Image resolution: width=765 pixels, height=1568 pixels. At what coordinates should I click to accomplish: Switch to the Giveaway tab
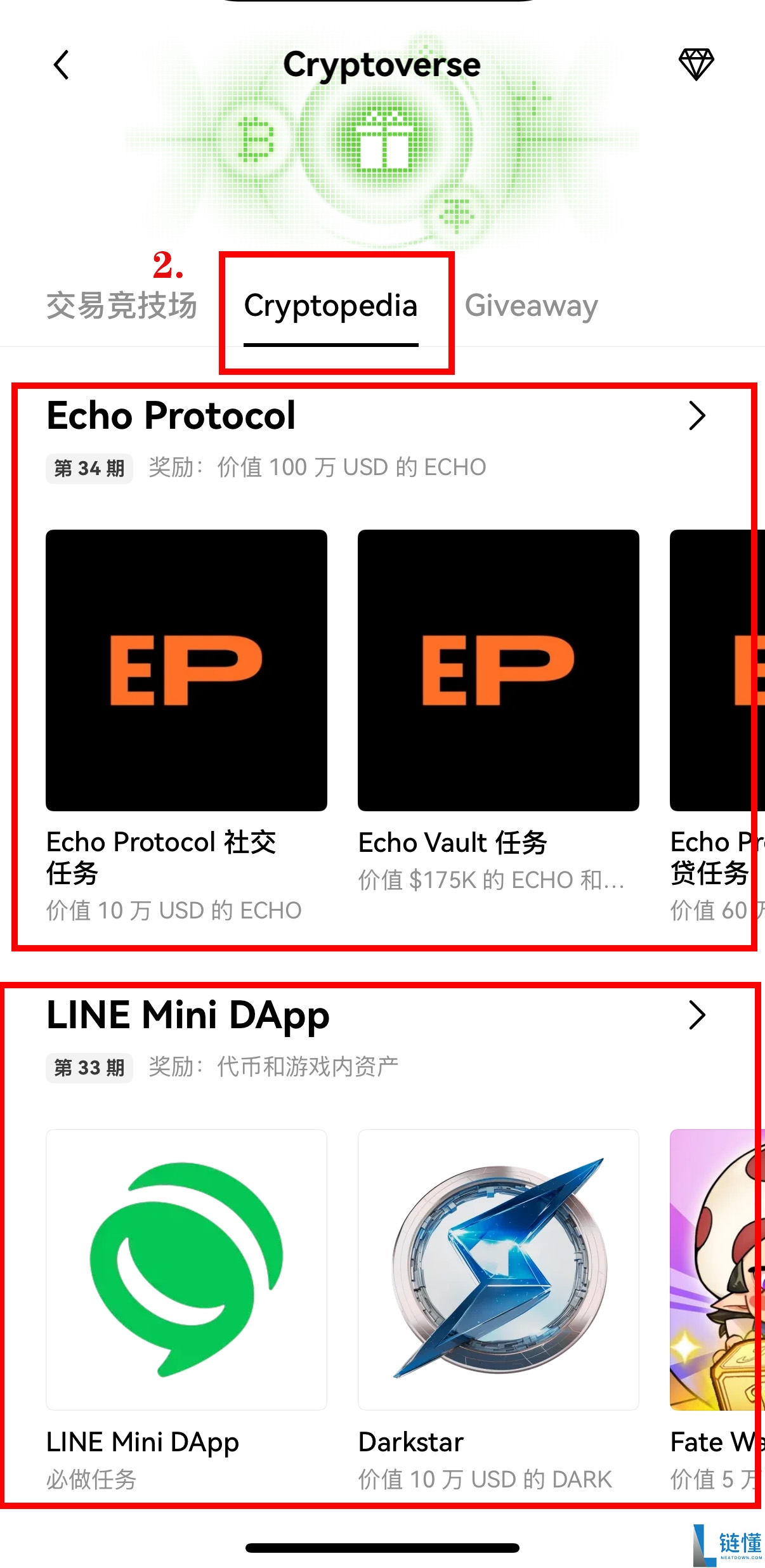[x=531, y=306]
